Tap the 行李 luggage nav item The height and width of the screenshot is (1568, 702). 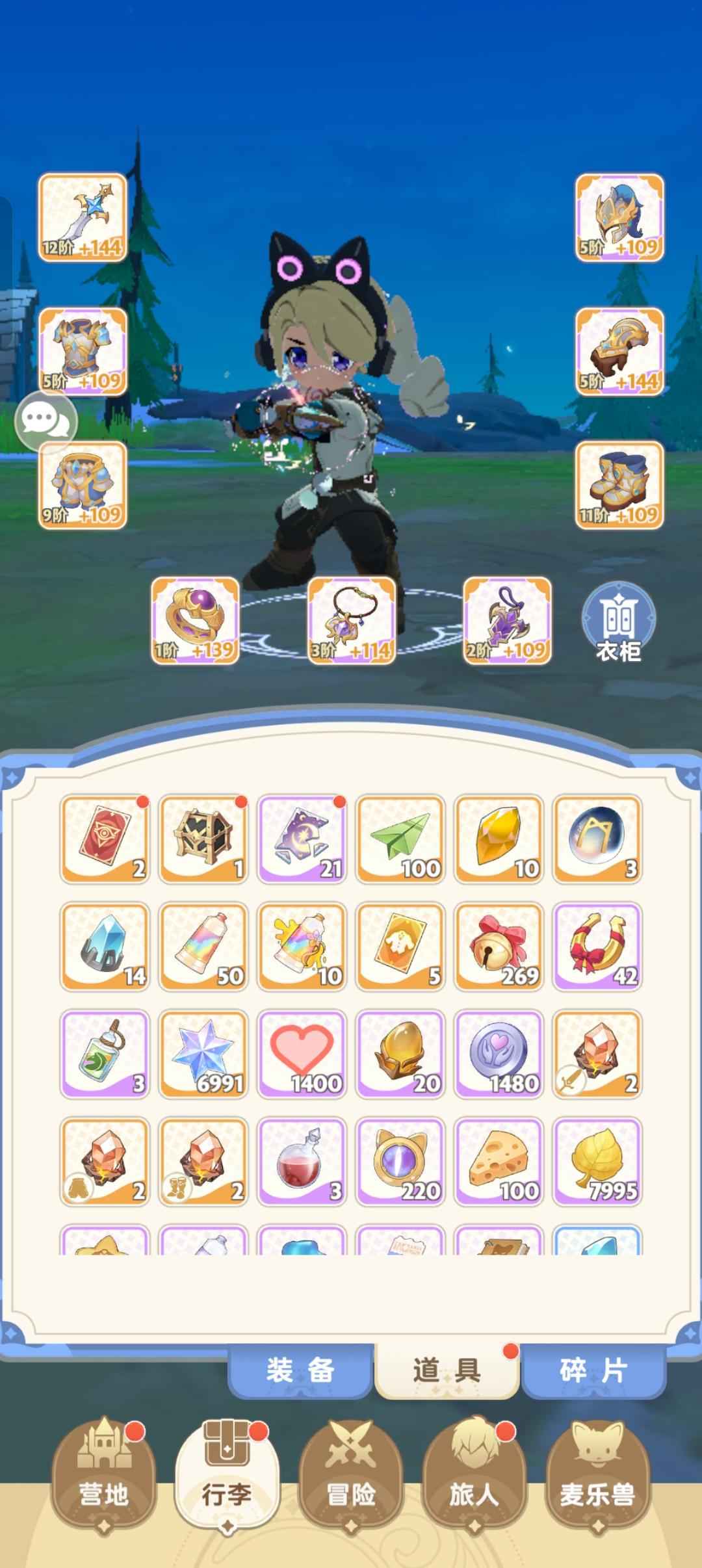pyautogui.click(x=227, y=1476)
